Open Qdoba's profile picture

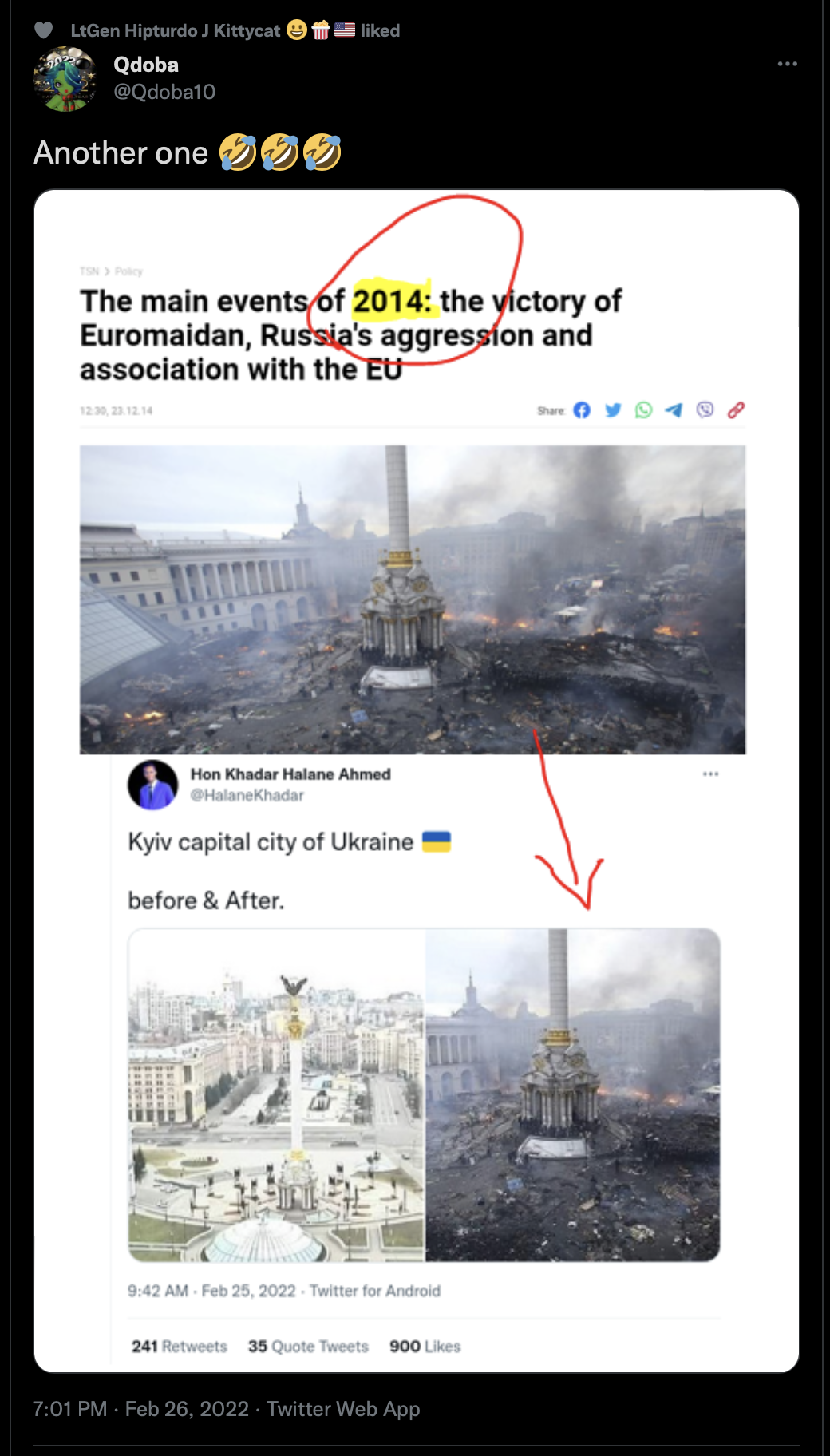[x=65, y=79]
